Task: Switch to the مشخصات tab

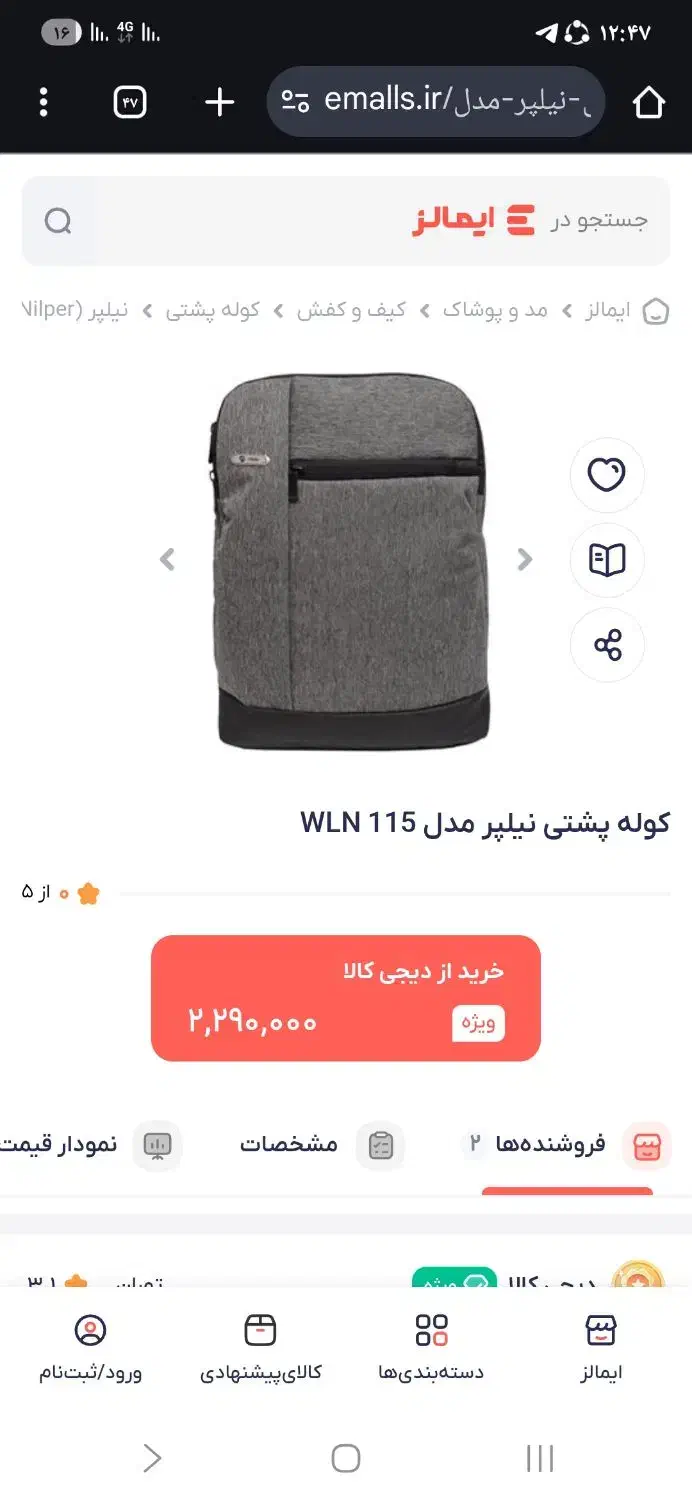Action: tap(322, 1145)
